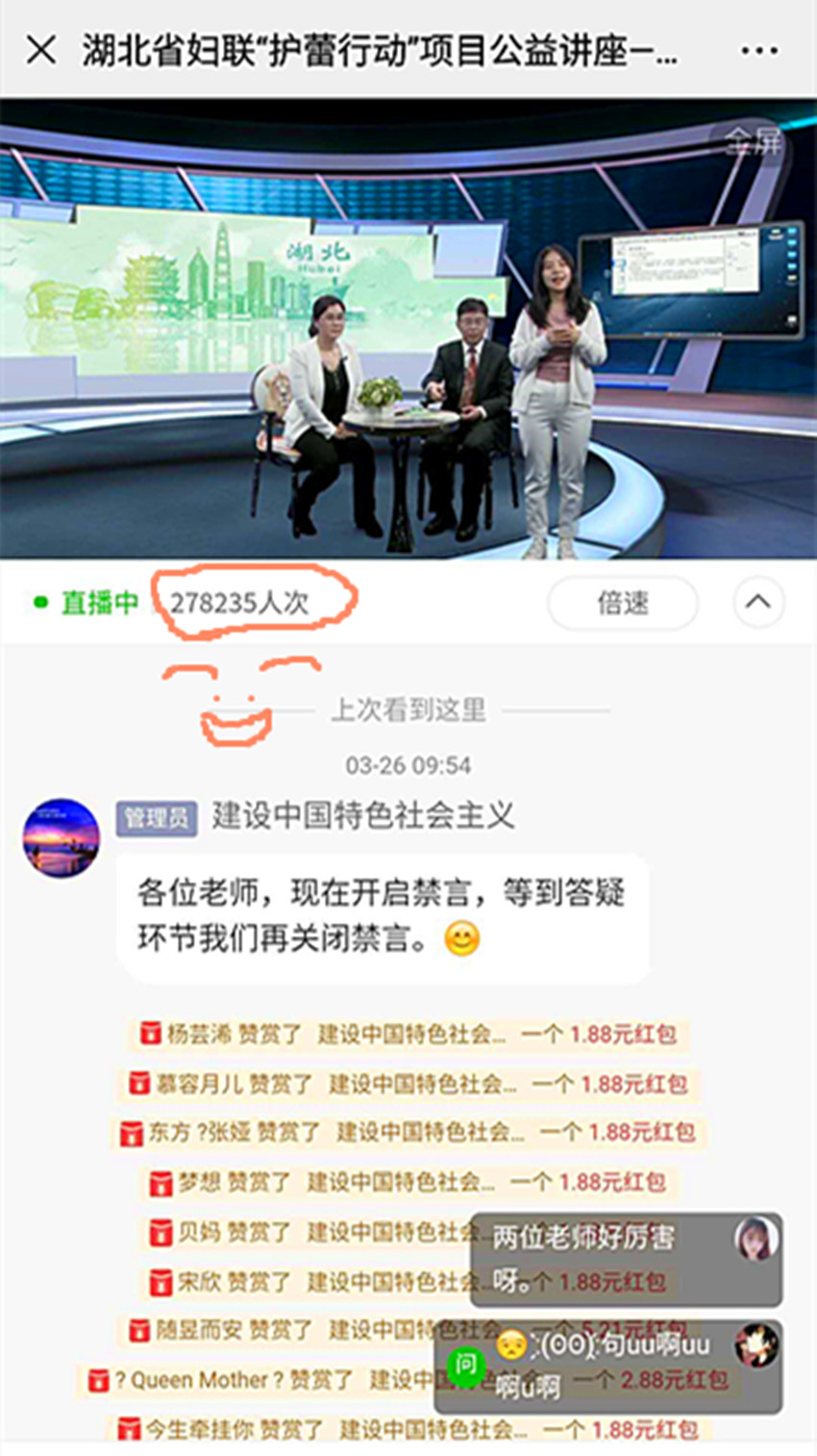Switch video to fullscreen (全屏)
817x1456 pixels.
[754, 141]
